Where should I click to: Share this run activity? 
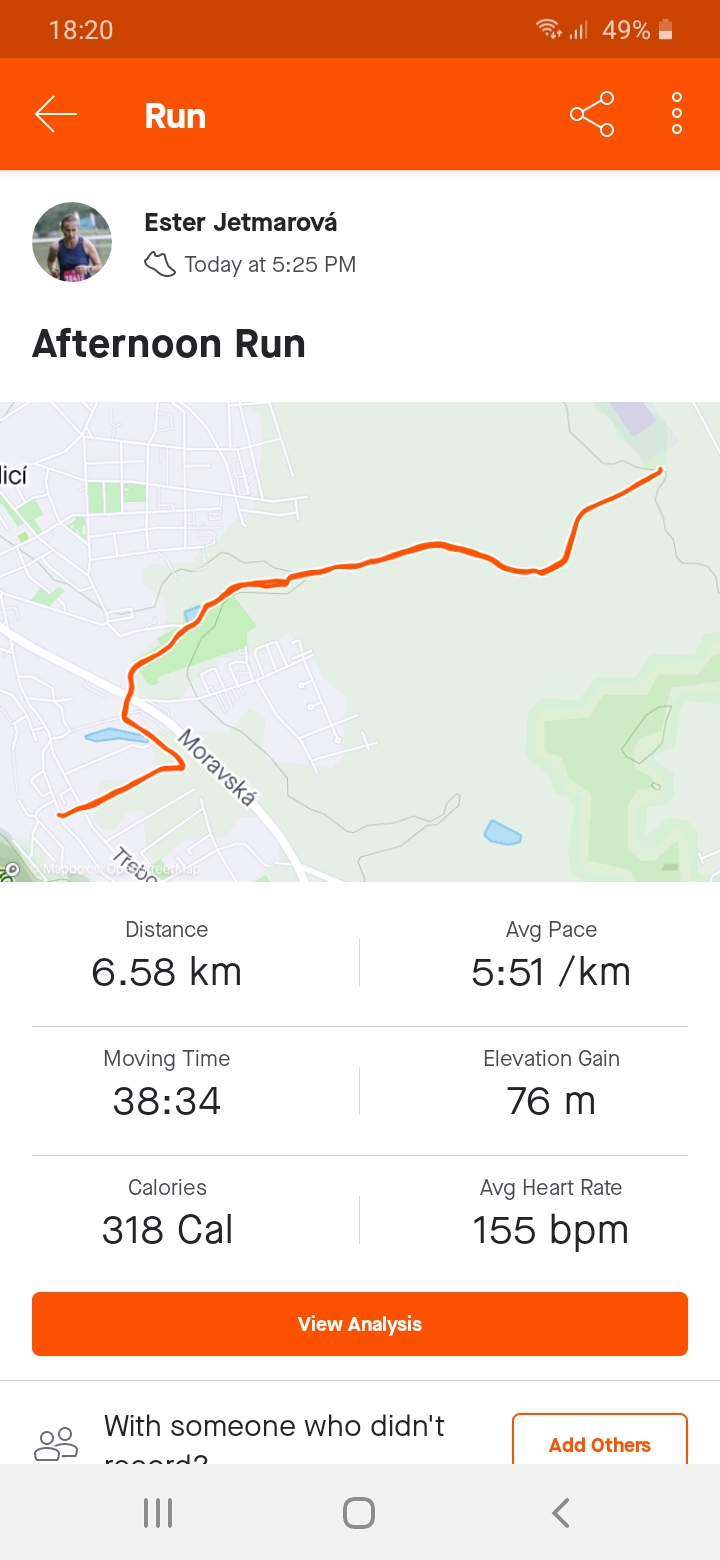pos(592,114)
